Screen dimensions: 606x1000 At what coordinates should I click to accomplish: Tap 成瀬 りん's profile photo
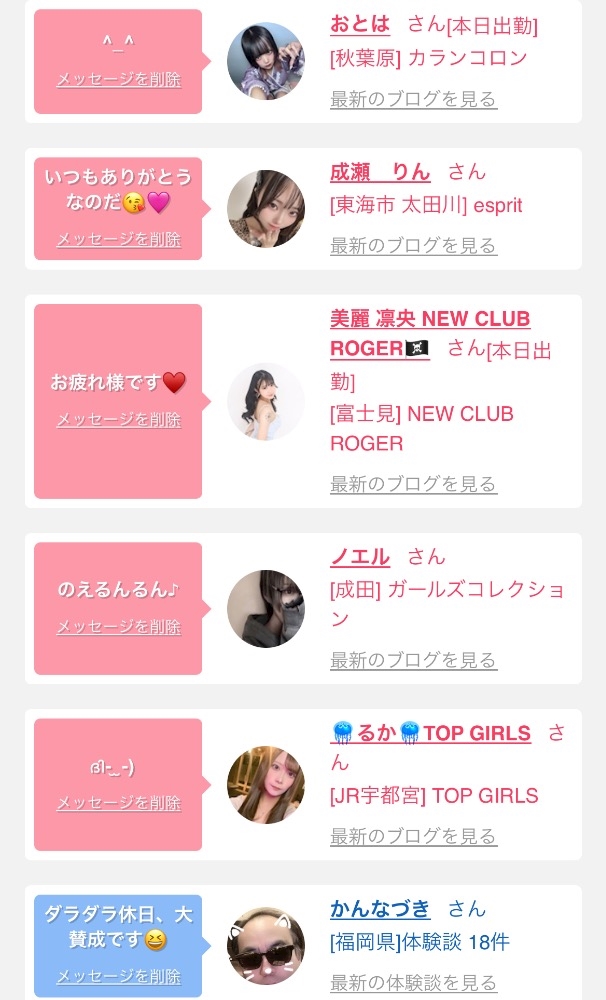(x=266, y=208)
